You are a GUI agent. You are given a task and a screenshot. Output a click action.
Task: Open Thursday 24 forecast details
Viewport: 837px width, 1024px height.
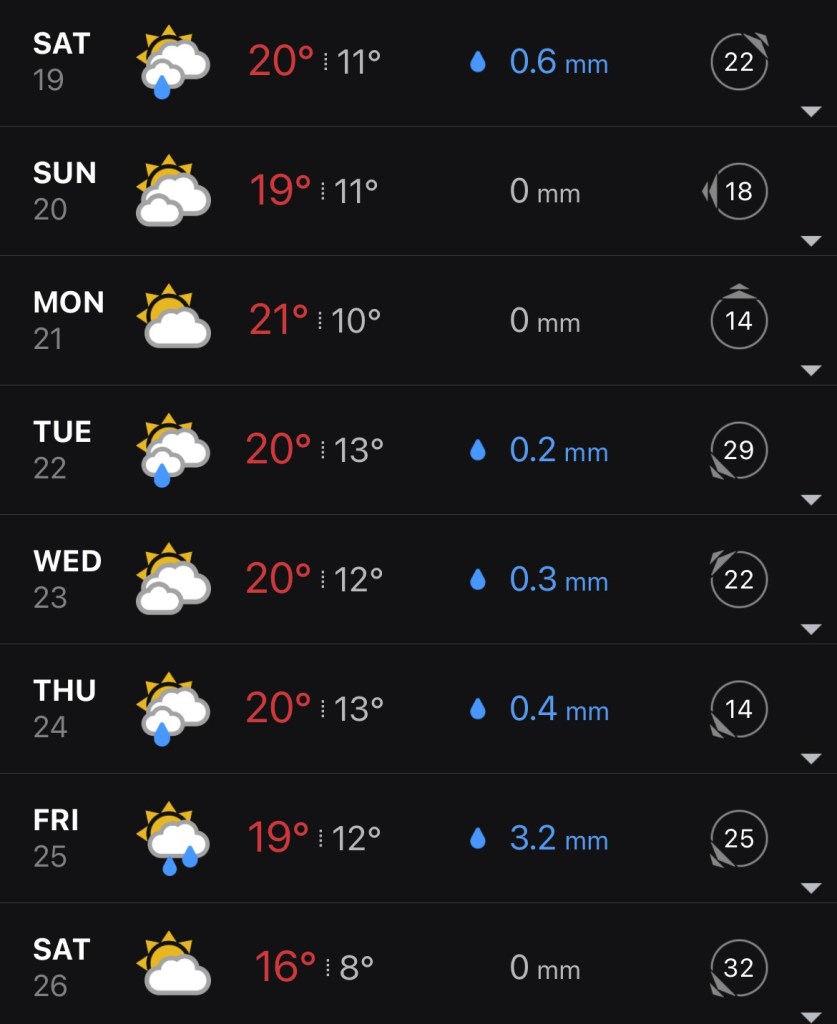tap(811, 759)
